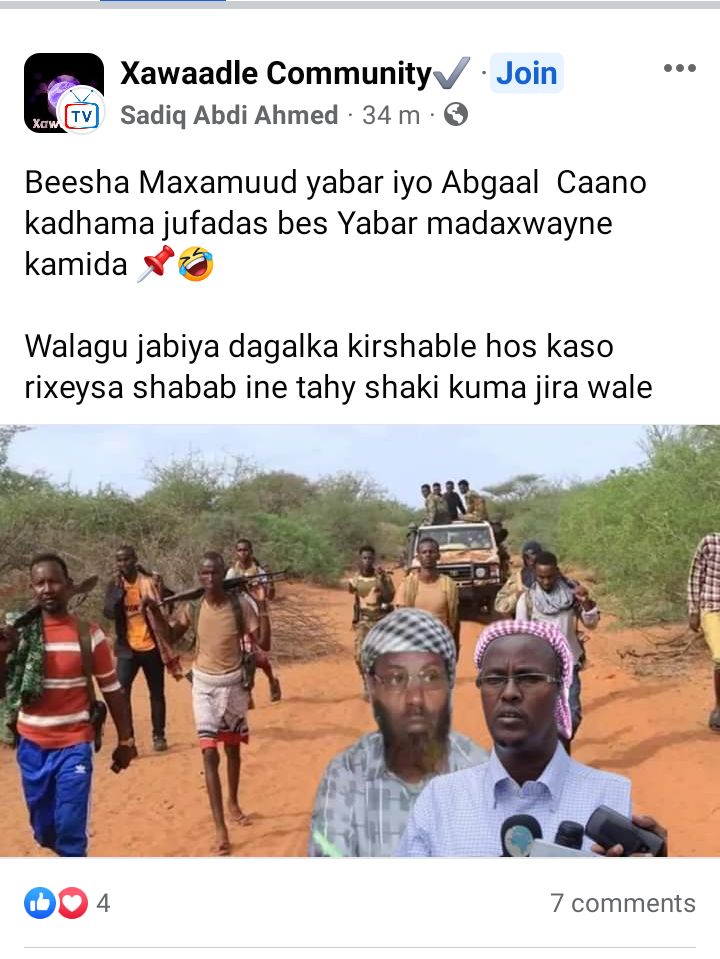Open the post overflow menu
Viewport: 720px width, 959px height.
[x=679, y=68]
